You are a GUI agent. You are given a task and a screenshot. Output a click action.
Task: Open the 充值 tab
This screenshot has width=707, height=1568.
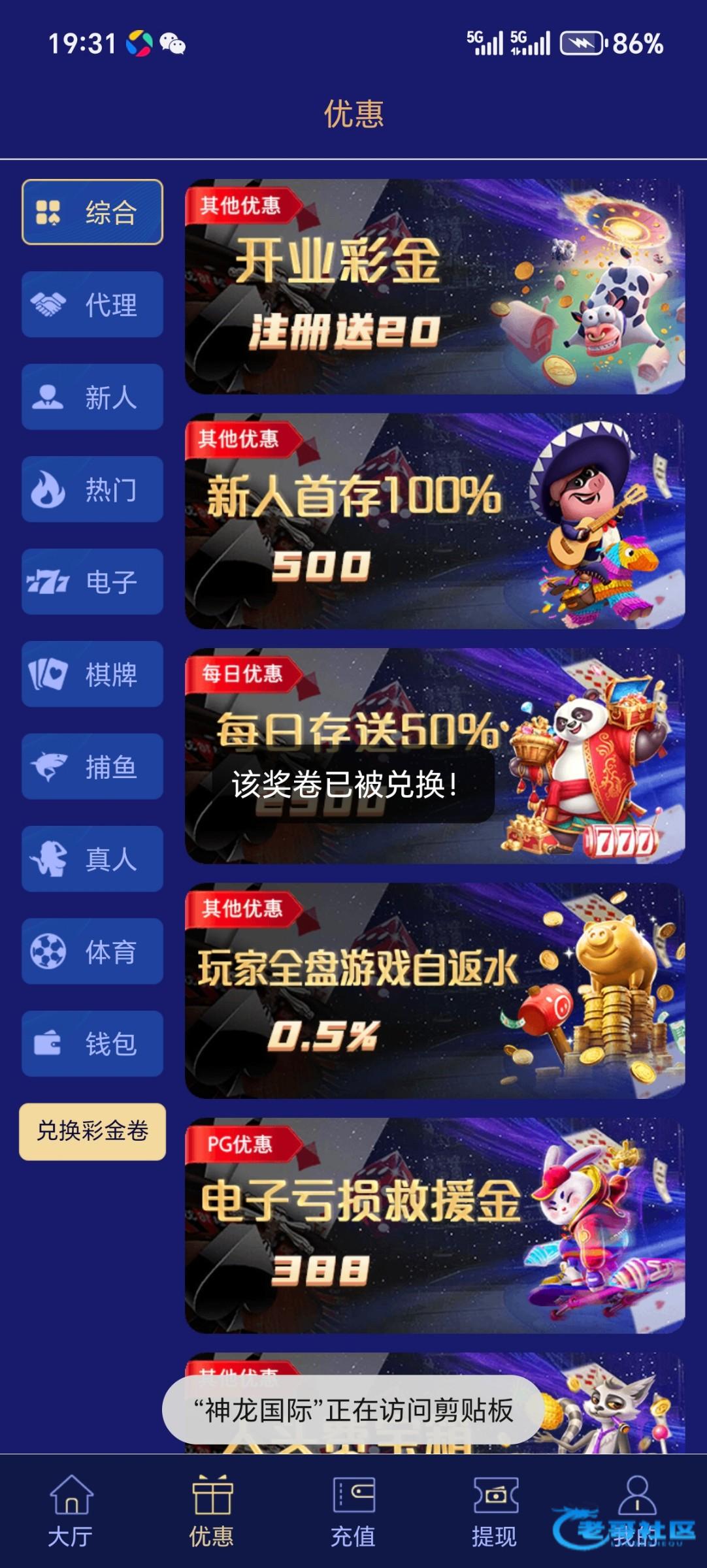coord(354,1512)
